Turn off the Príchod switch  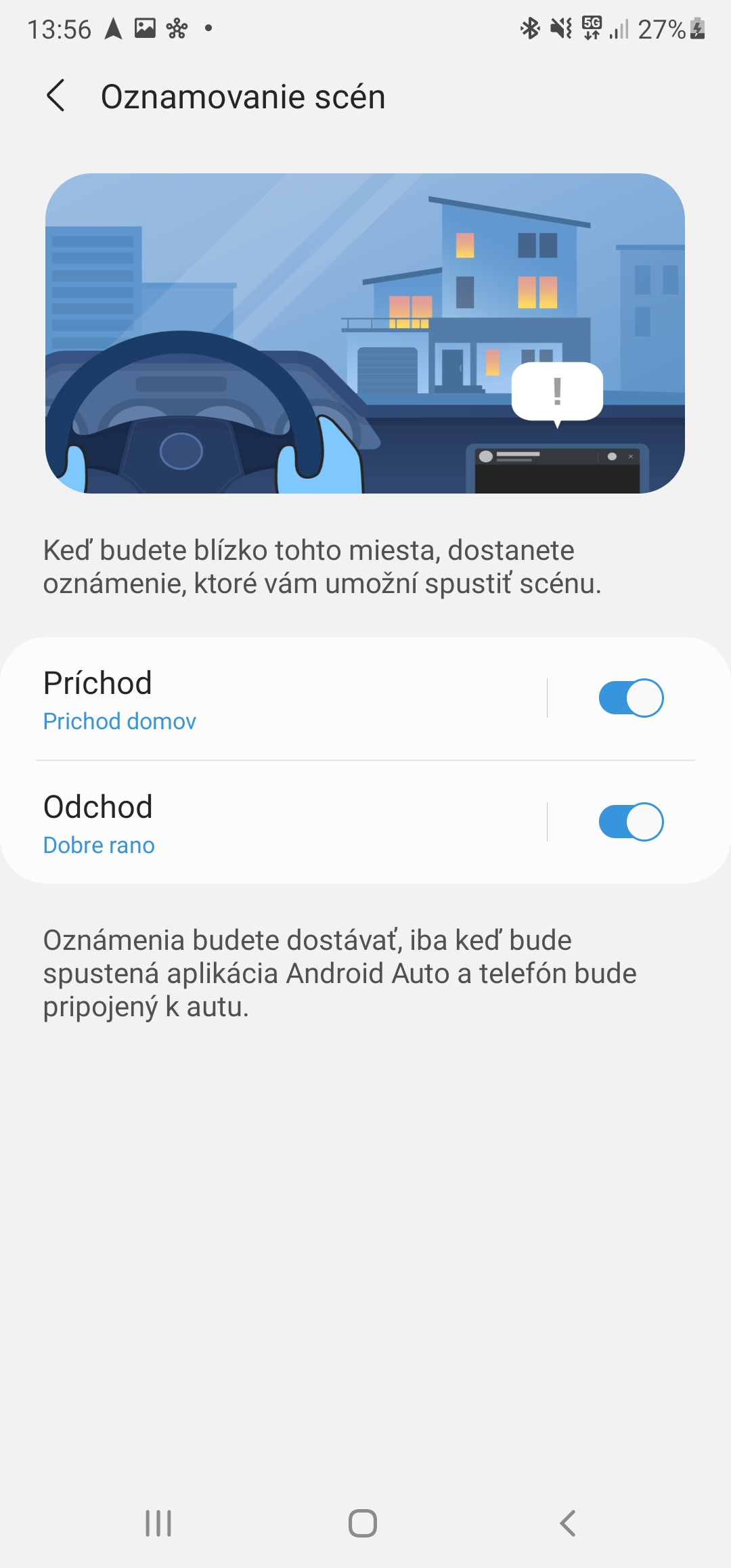pos(631,698)
